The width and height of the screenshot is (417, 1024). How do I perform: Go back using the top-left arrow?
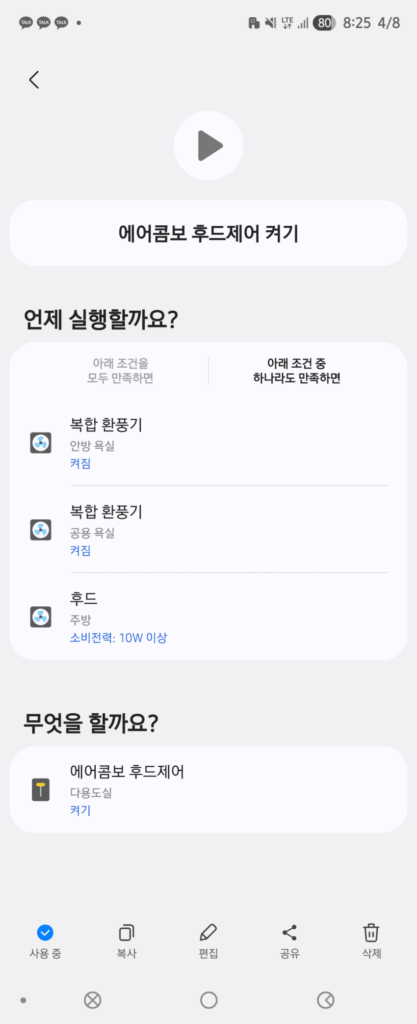point(34,80)
